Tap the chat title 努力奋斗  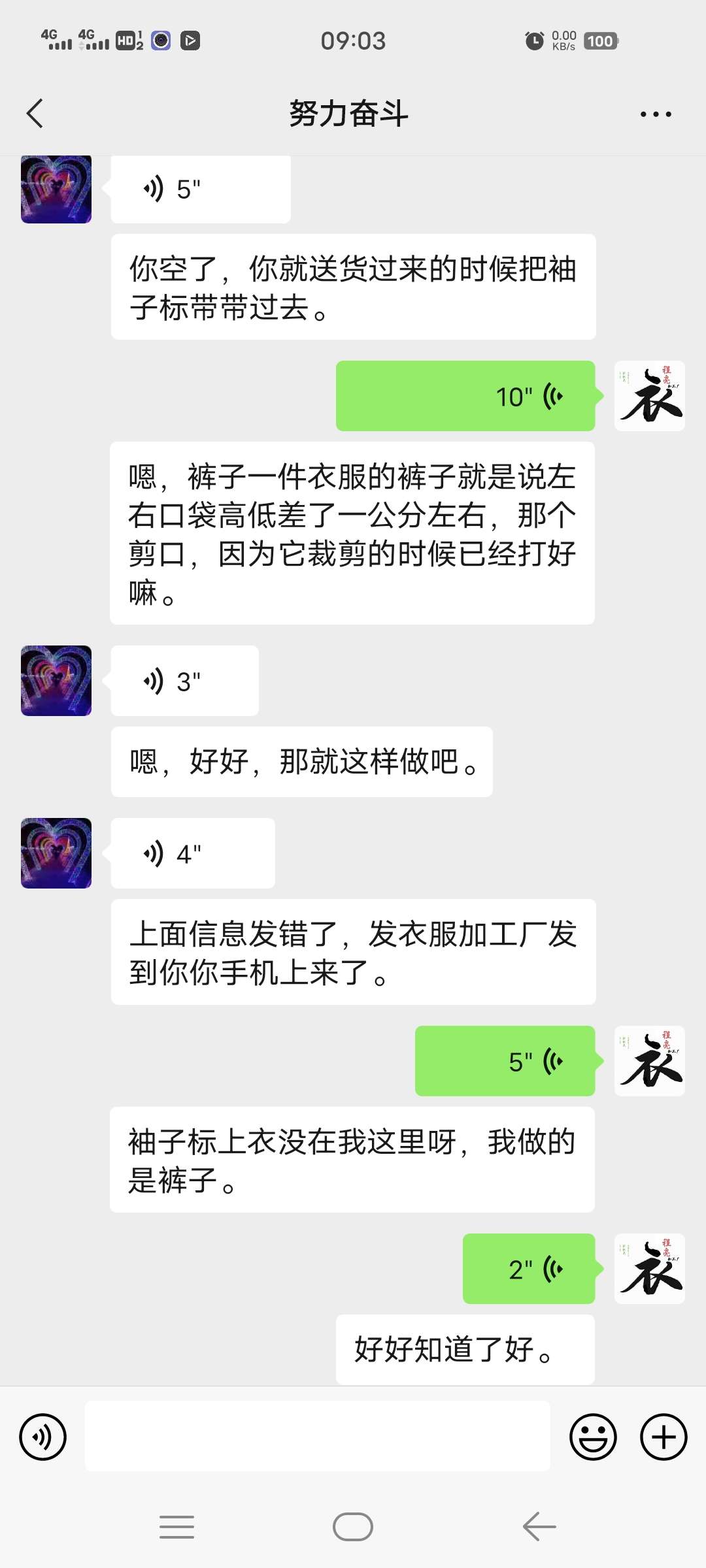click(351, 112)
